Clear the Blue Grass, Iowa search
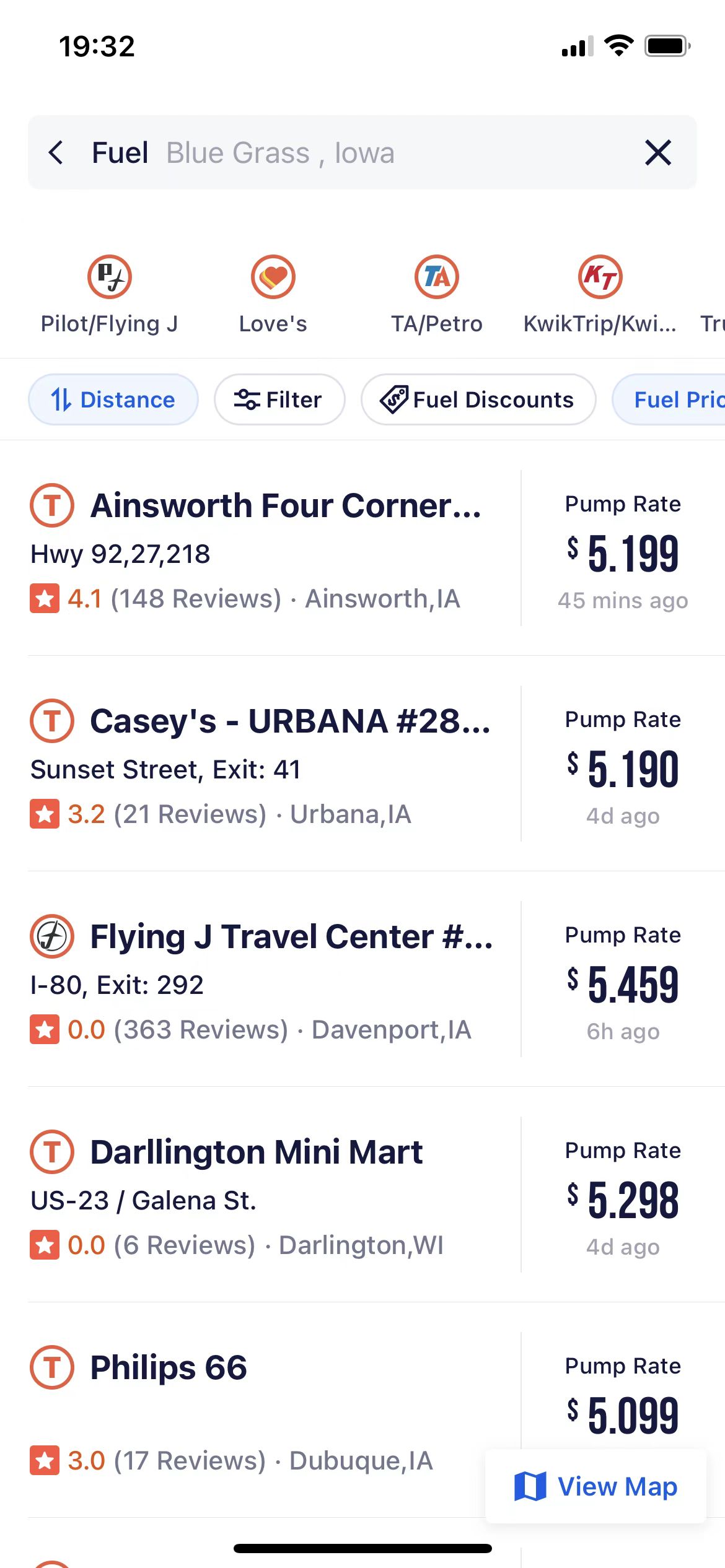The height and width of the screenshot is (1568, 725). [x=657, y=152]
